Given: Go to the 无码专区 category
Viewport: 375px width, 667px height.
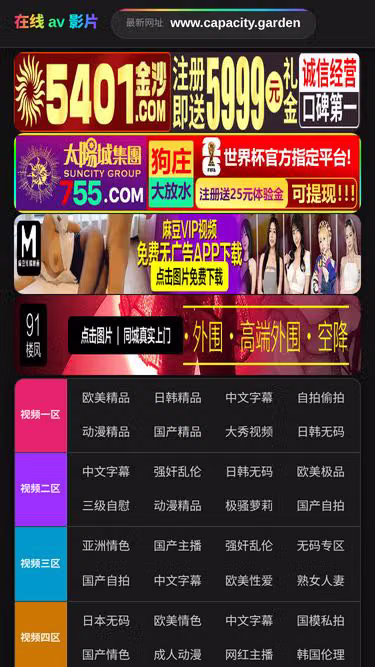Looking at the screenshot, I should [x=321, y=546].
